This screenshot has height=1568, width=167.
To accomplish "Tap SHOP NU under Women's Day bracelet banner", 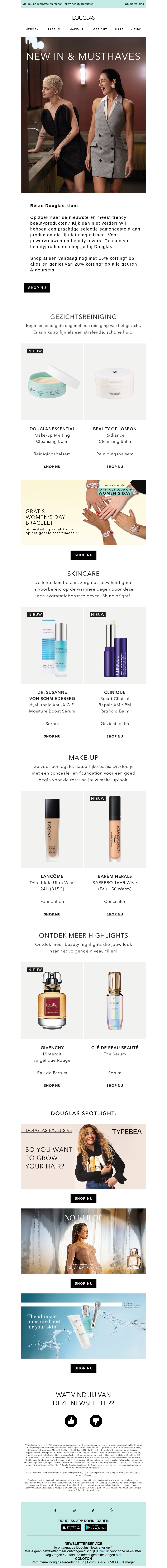I will pyautogui.click(x=83, y=555).
